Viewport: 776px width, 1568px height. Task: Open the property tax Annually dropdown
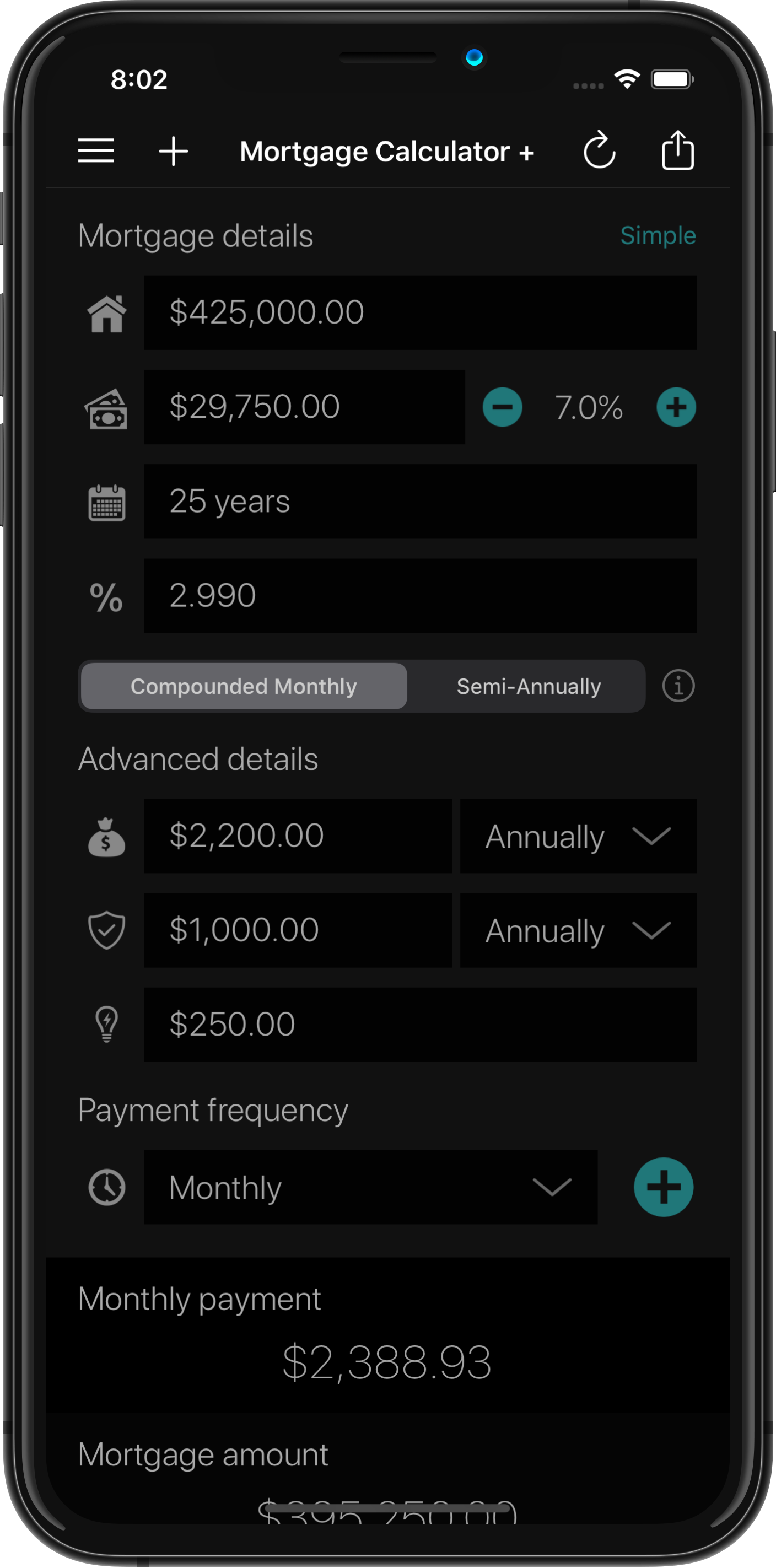point(577,836)
